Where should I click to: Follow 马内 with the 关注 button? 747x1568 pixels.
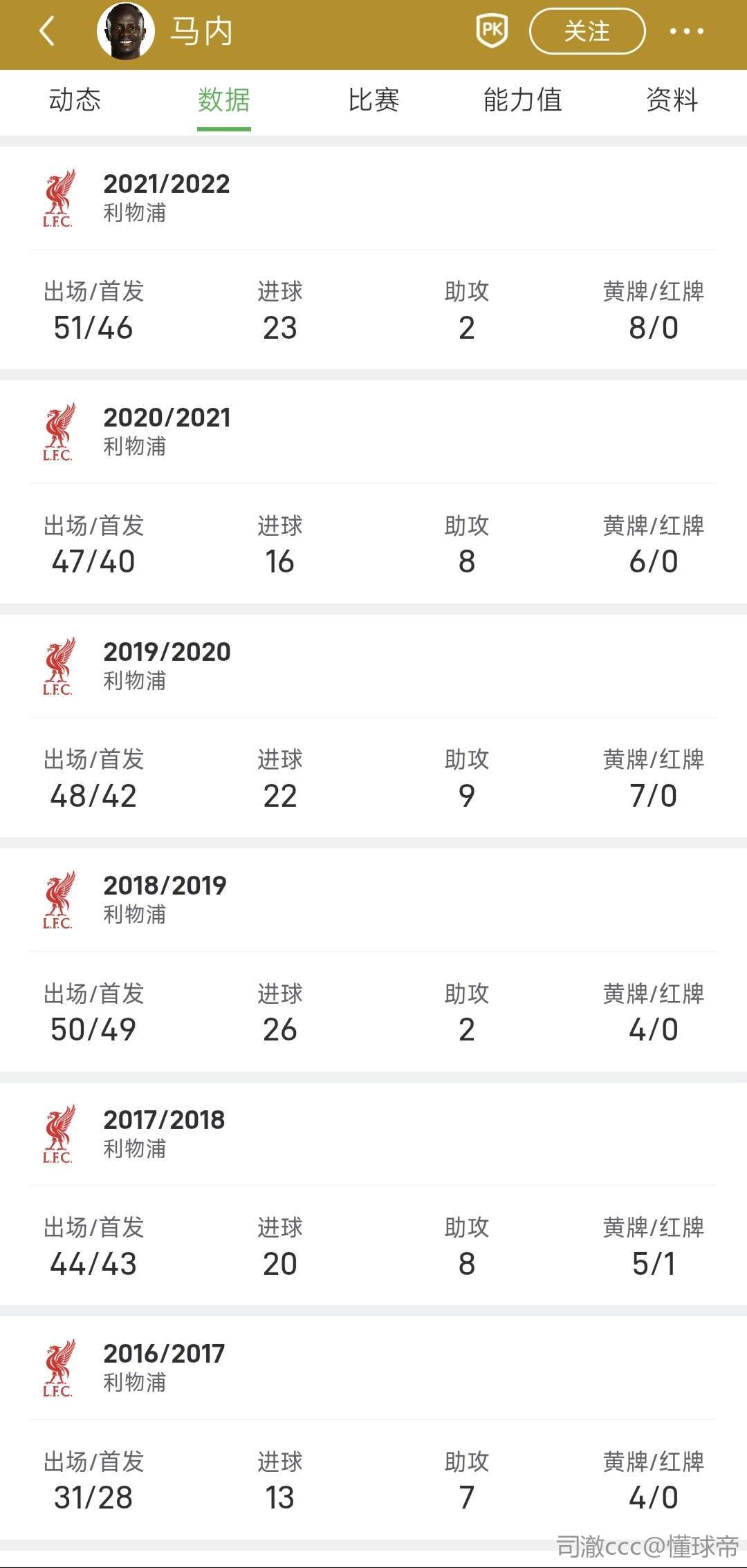click(587, 31)
